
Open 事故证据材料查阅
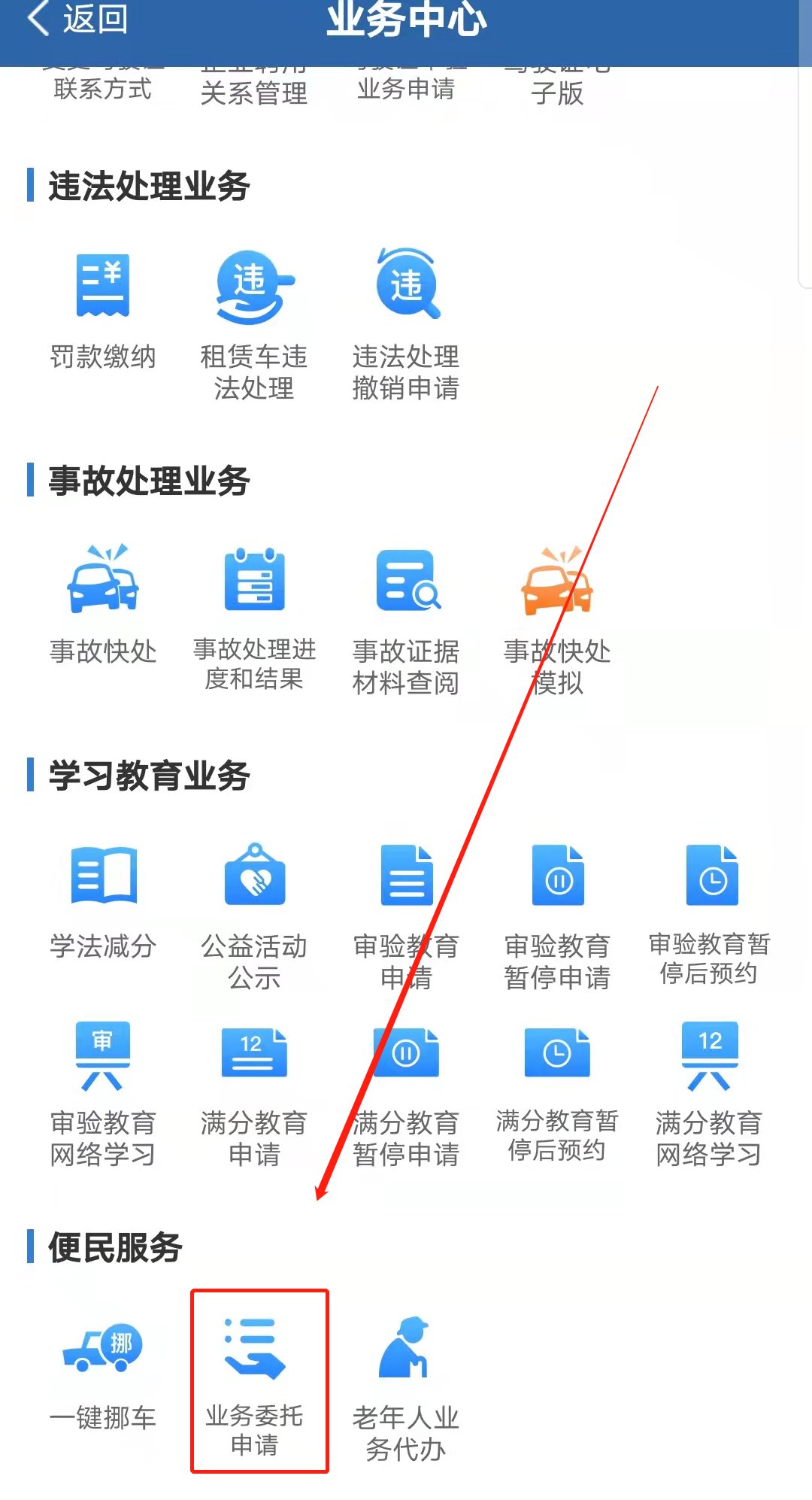406,618
